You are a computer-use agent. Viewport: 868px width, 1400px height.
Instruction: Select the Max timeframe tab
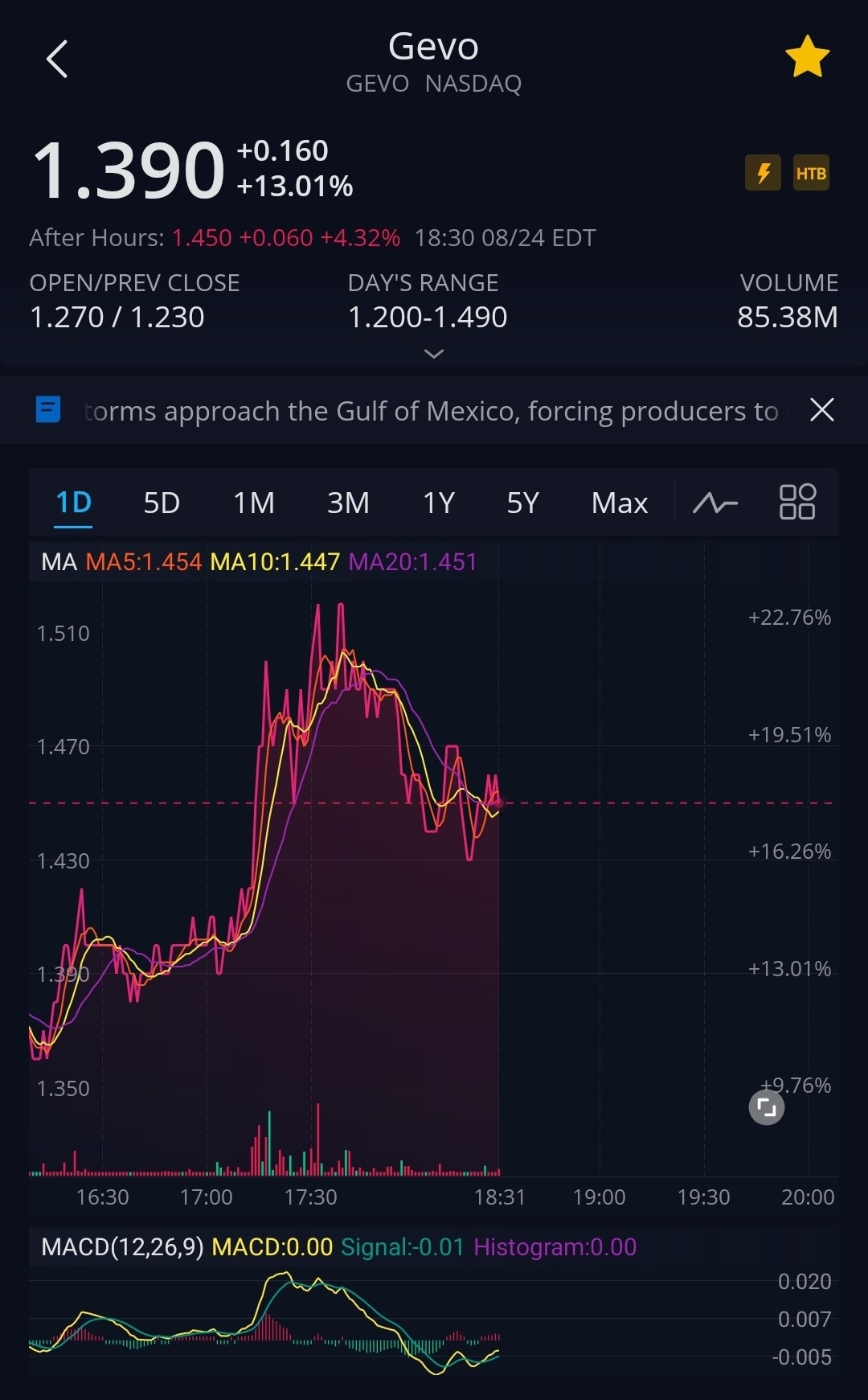(x=619, y=503)
